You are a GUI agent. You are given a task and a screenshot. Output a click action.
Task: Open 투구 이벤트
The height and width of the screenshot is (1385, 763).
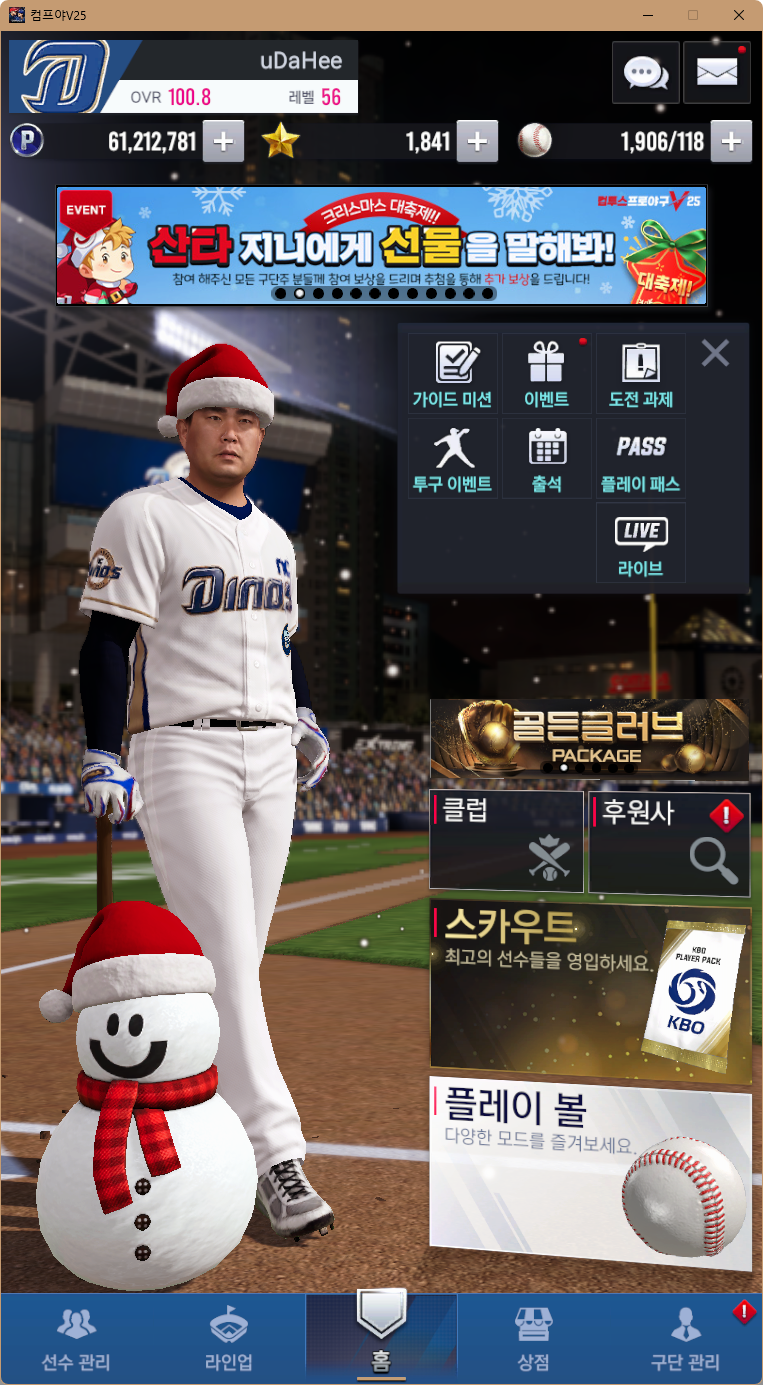pos(453,458)
